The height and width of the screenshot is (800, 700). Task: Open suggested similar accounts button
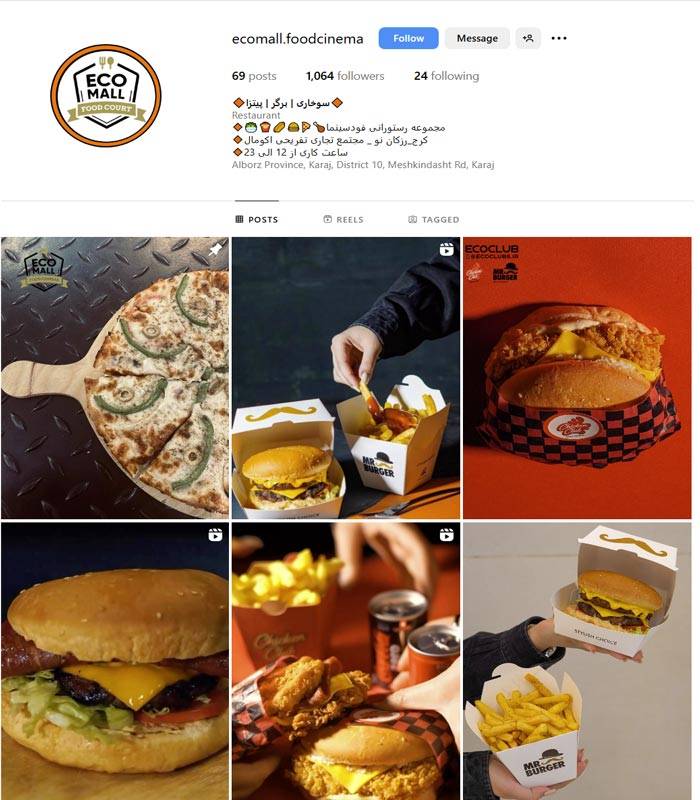click(x=528, y=38)
